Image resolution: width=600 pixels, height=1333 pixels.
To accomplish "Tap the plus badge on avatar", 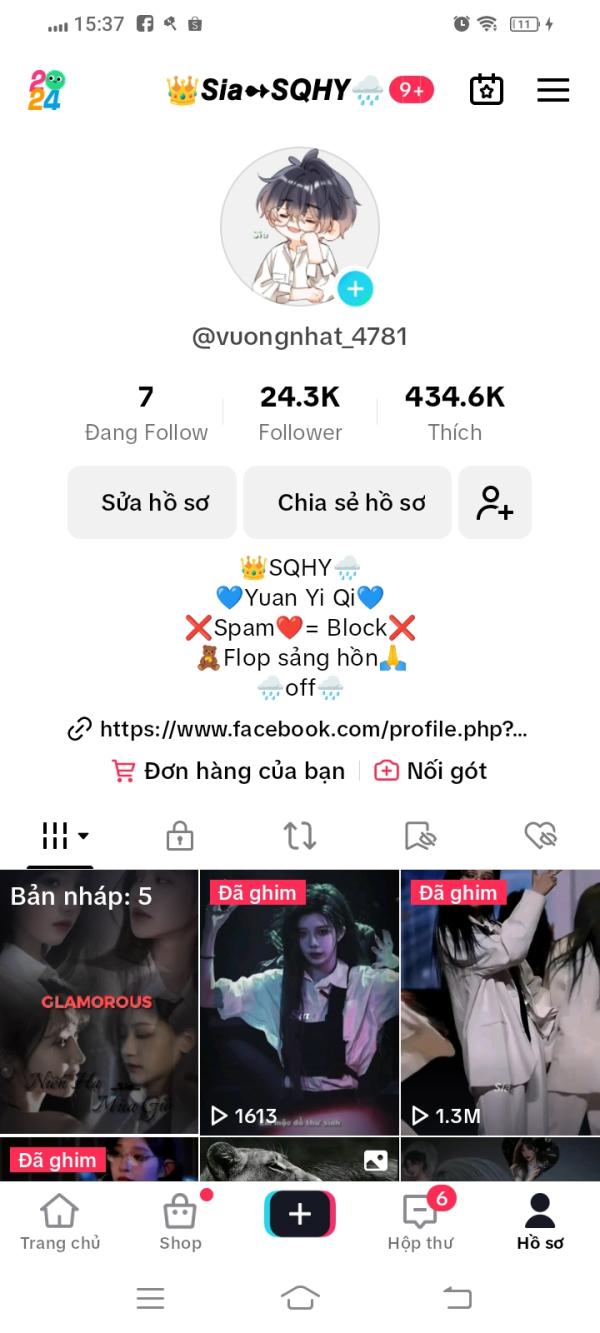I will [x=355, y=290].
